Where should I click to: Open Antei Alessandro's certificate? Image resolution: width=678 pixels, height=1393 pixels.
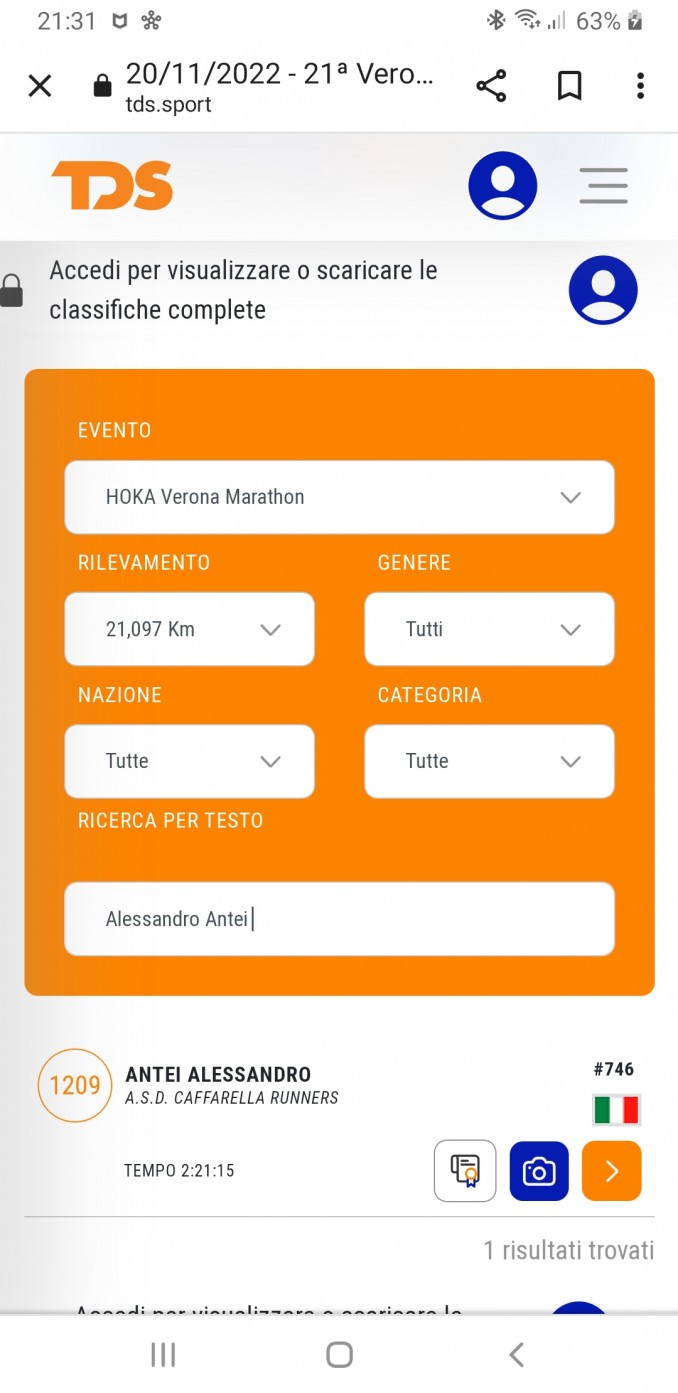click(x=465, y=1171)
